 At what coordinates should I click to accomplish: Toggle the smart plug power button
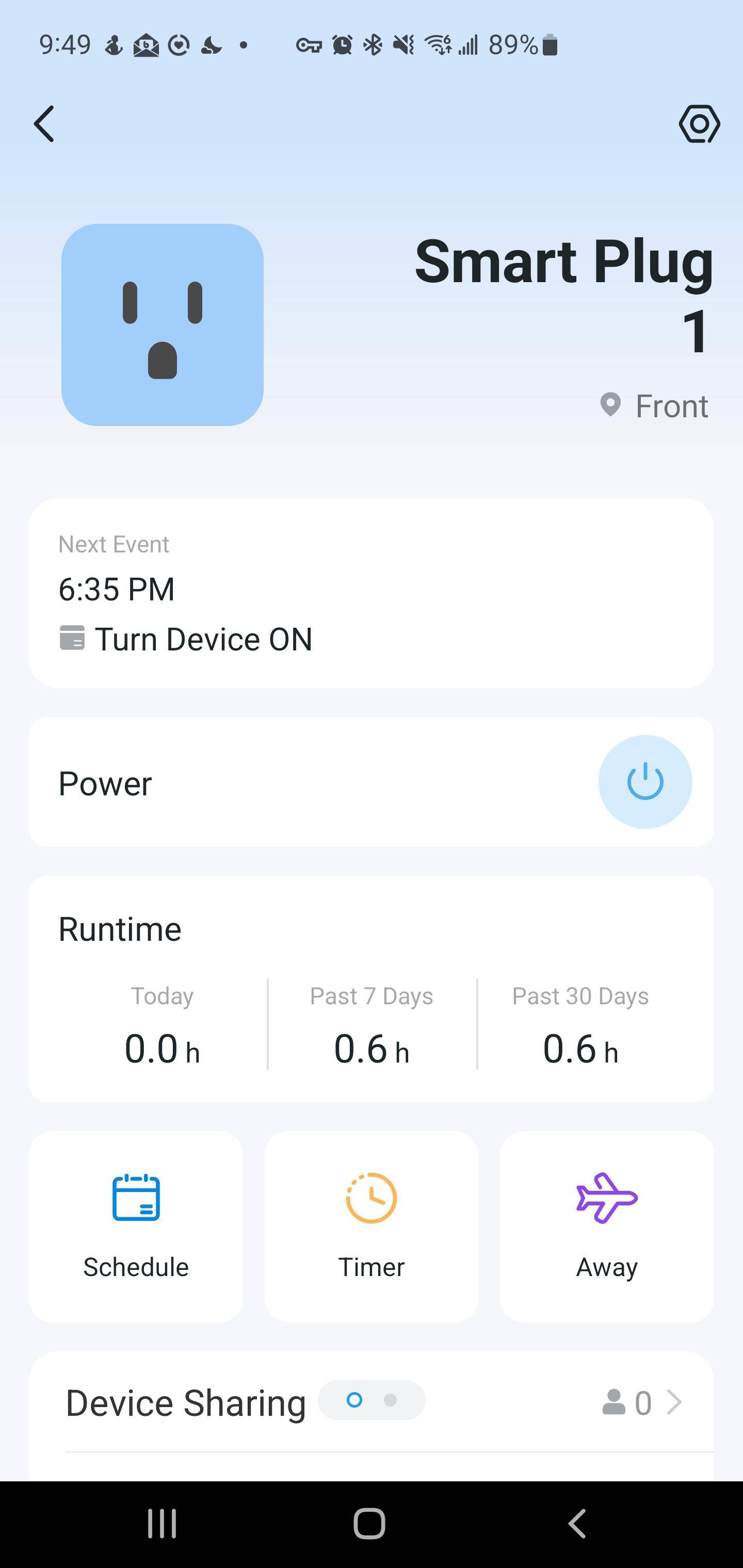coord(644,782)
